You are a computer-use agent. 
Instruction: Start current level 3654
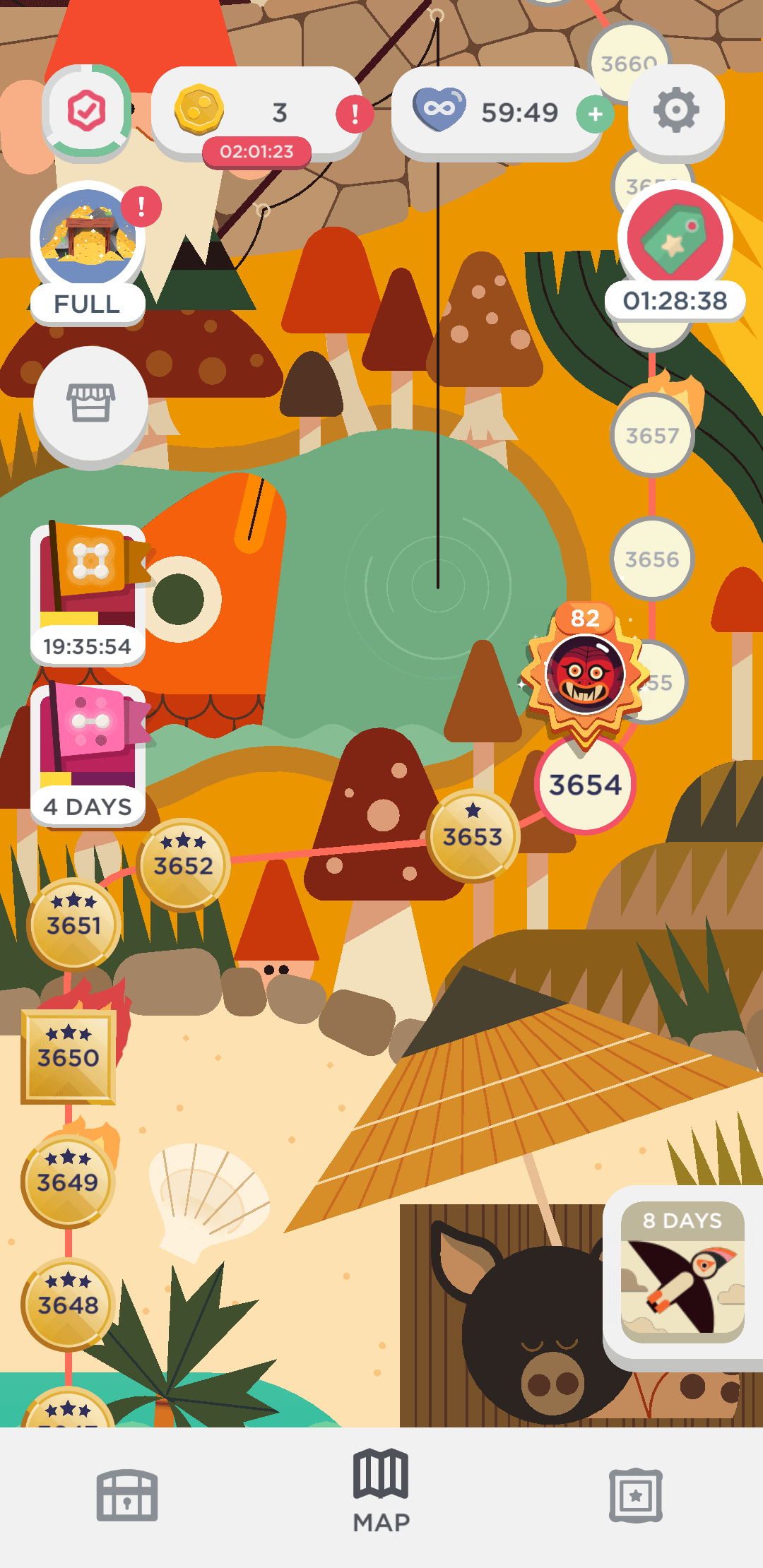click(585, 785)
